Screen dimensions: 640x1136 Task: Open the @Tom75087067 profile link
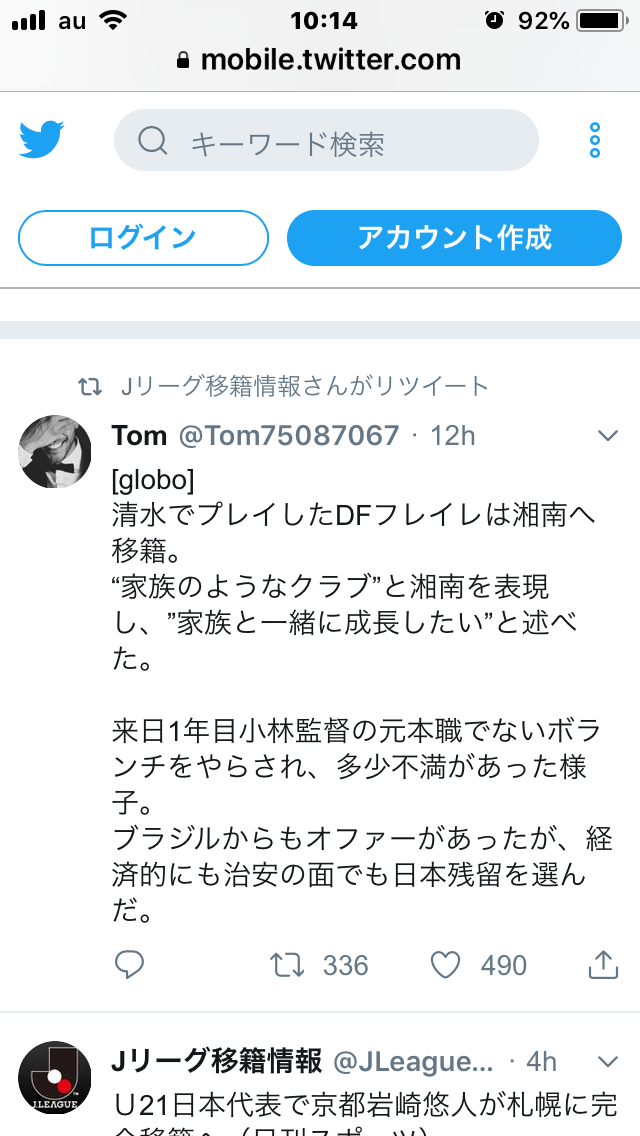tap(288, 435)
